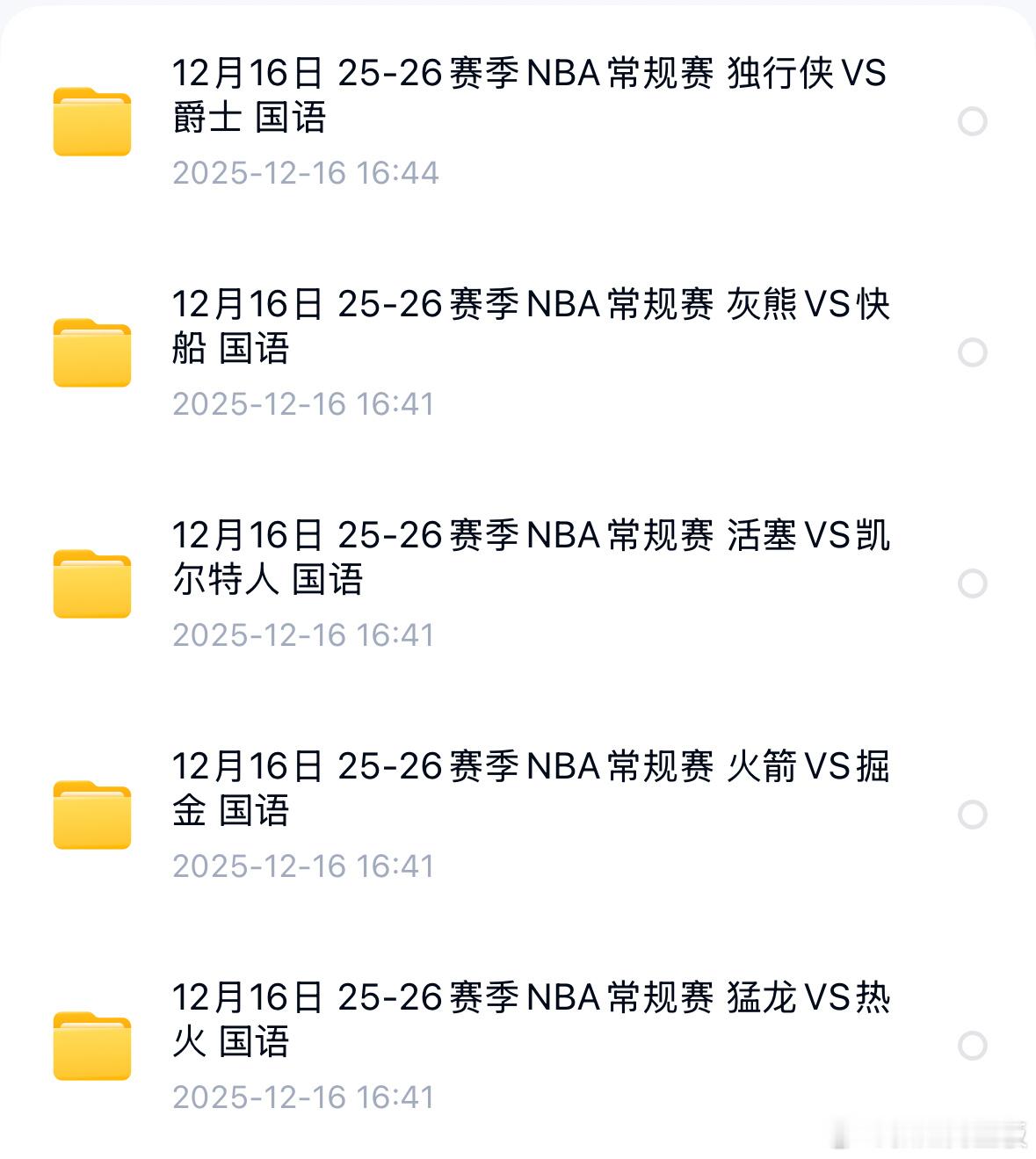Select the 独行侠 VS 爵士 selection circle
The height and width of the screenshot is (1159, 1036).
(972, 120)
